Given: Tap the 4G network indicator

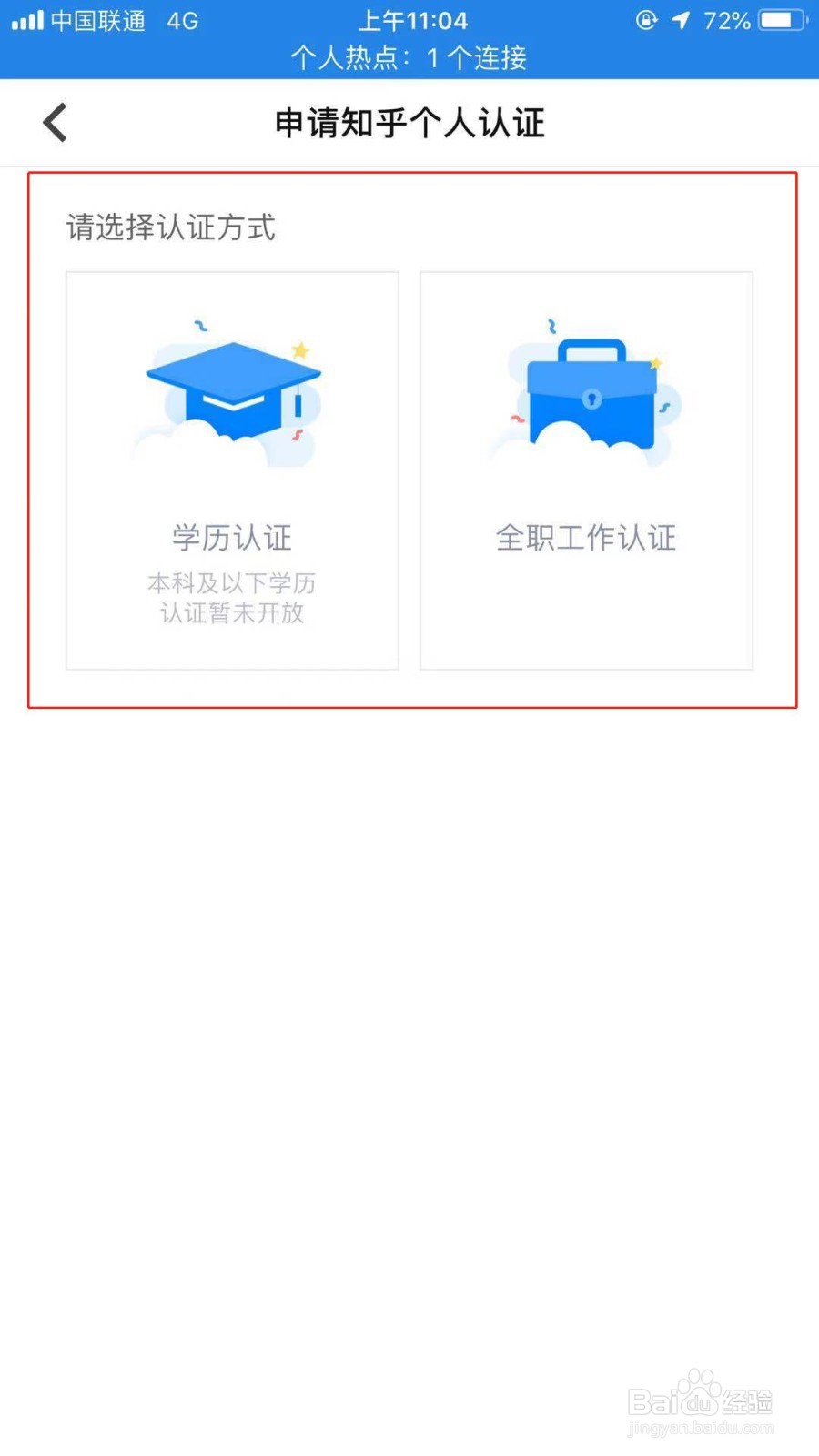Looking at the screenshot, I should [x=182, y=20].
